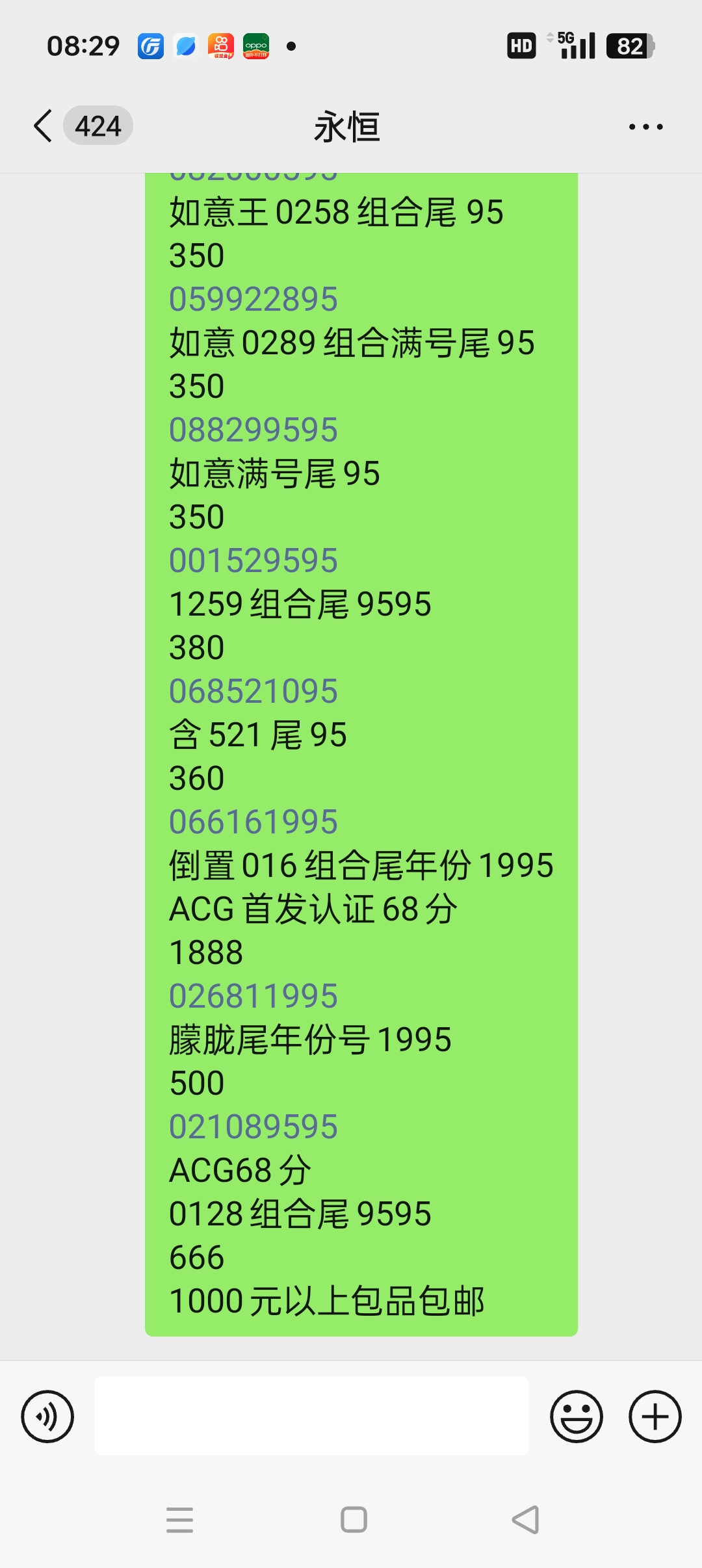
Task: Tap the linked number 059922895
Action: (x=253, y=299)
